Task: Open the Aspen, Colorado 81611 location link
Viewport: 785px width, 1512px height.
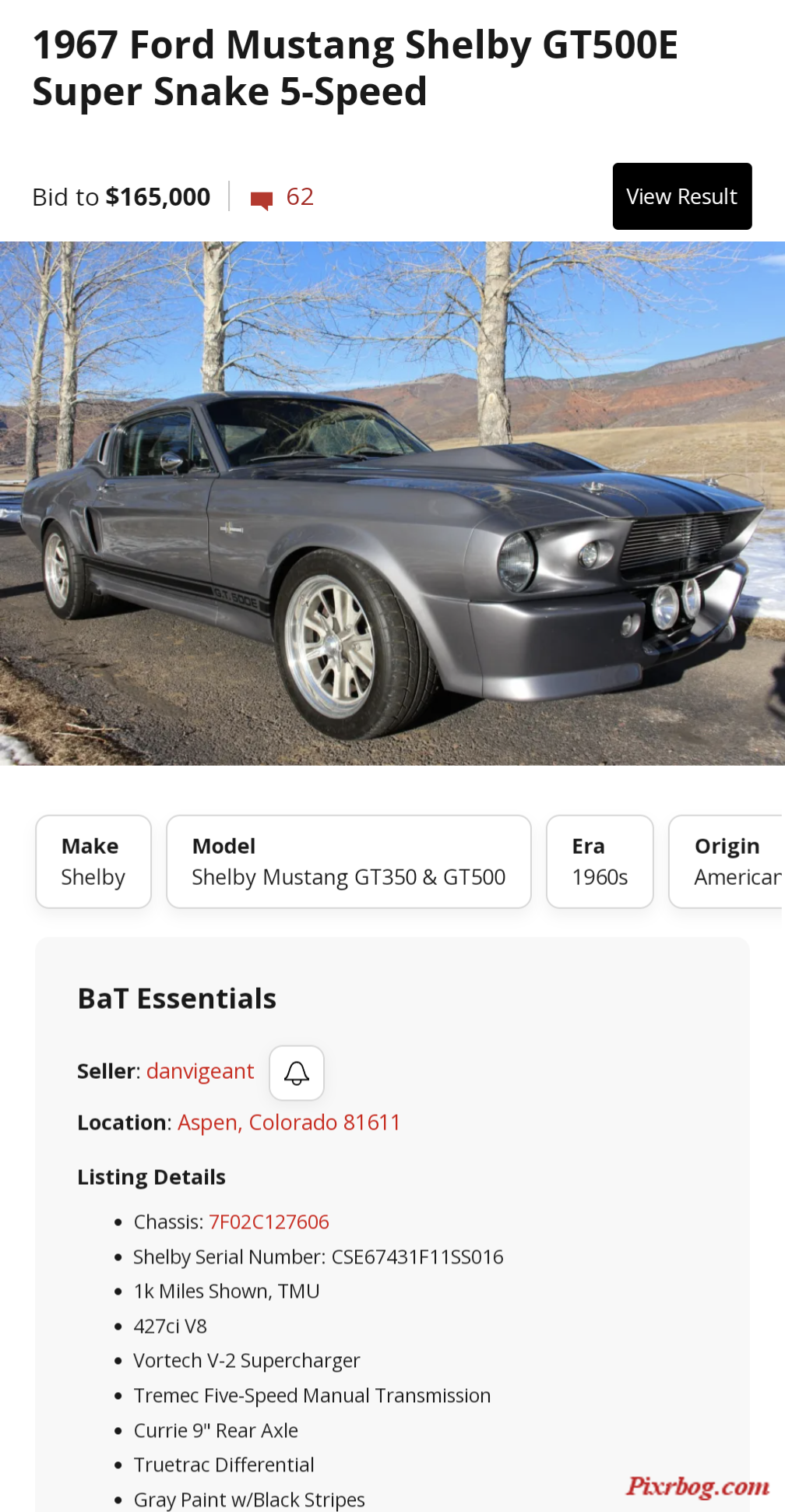Action: pos(288,1123)
